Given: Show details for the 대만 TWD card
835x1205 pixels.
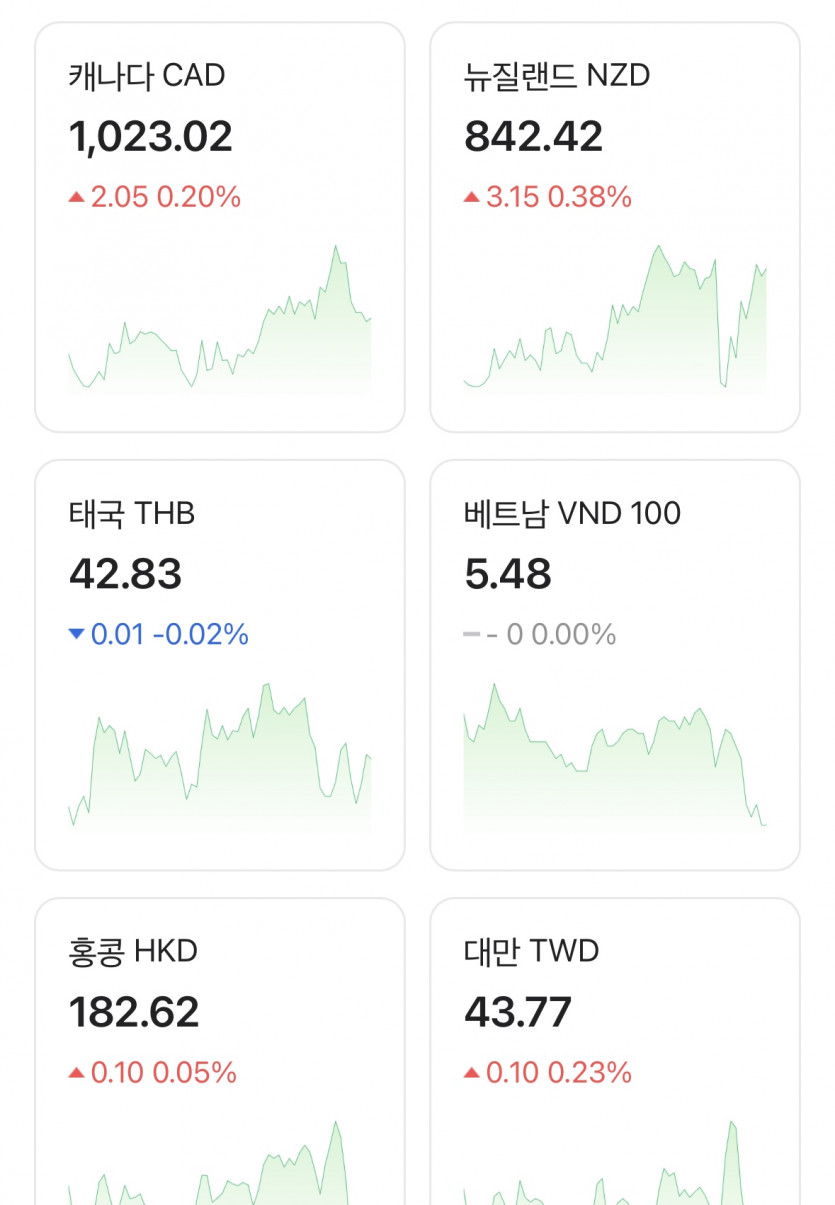Looking at the screenshot, I should click(x=614, y=1050).
